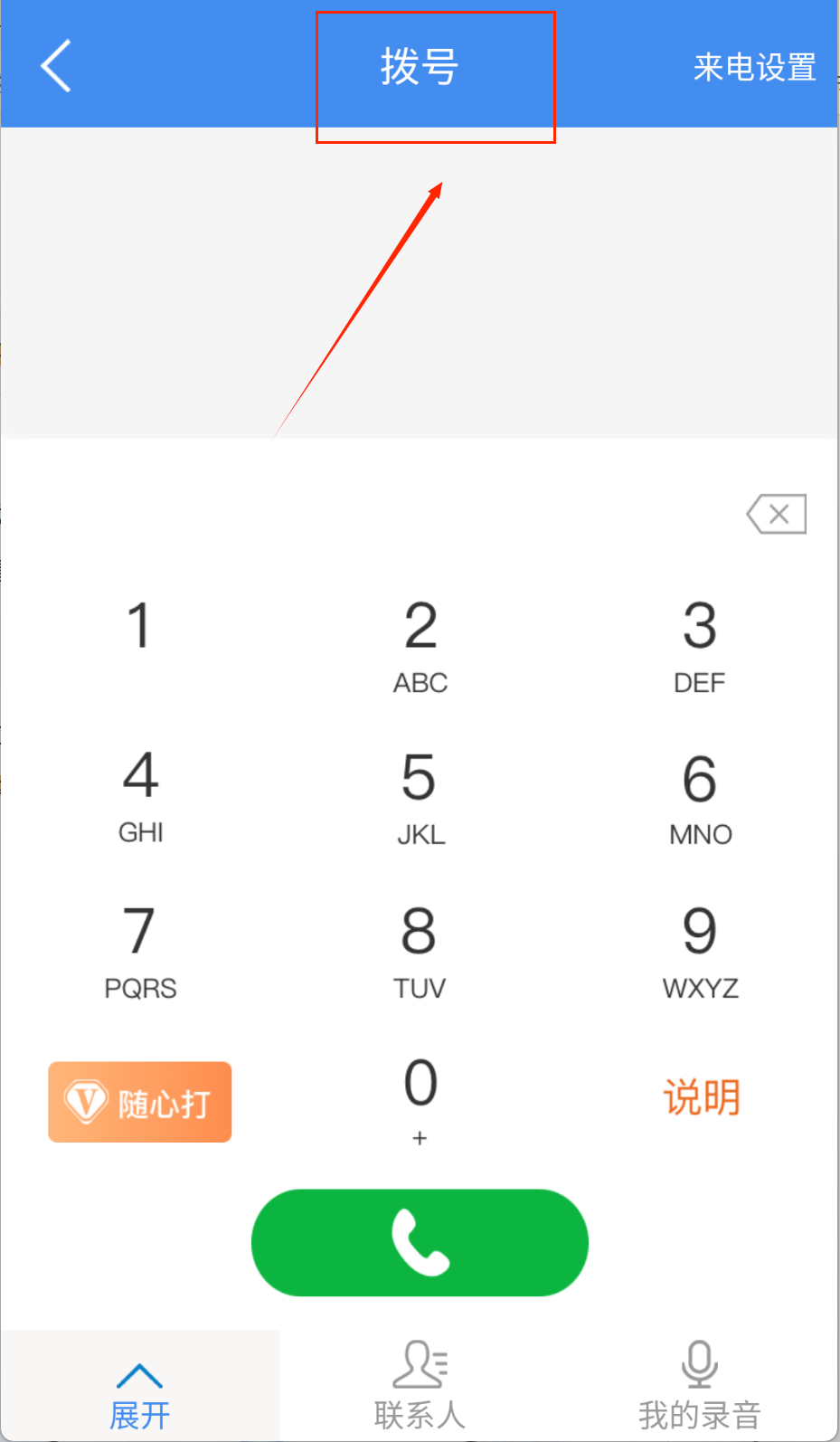View the 说明 instructions

702,1098
